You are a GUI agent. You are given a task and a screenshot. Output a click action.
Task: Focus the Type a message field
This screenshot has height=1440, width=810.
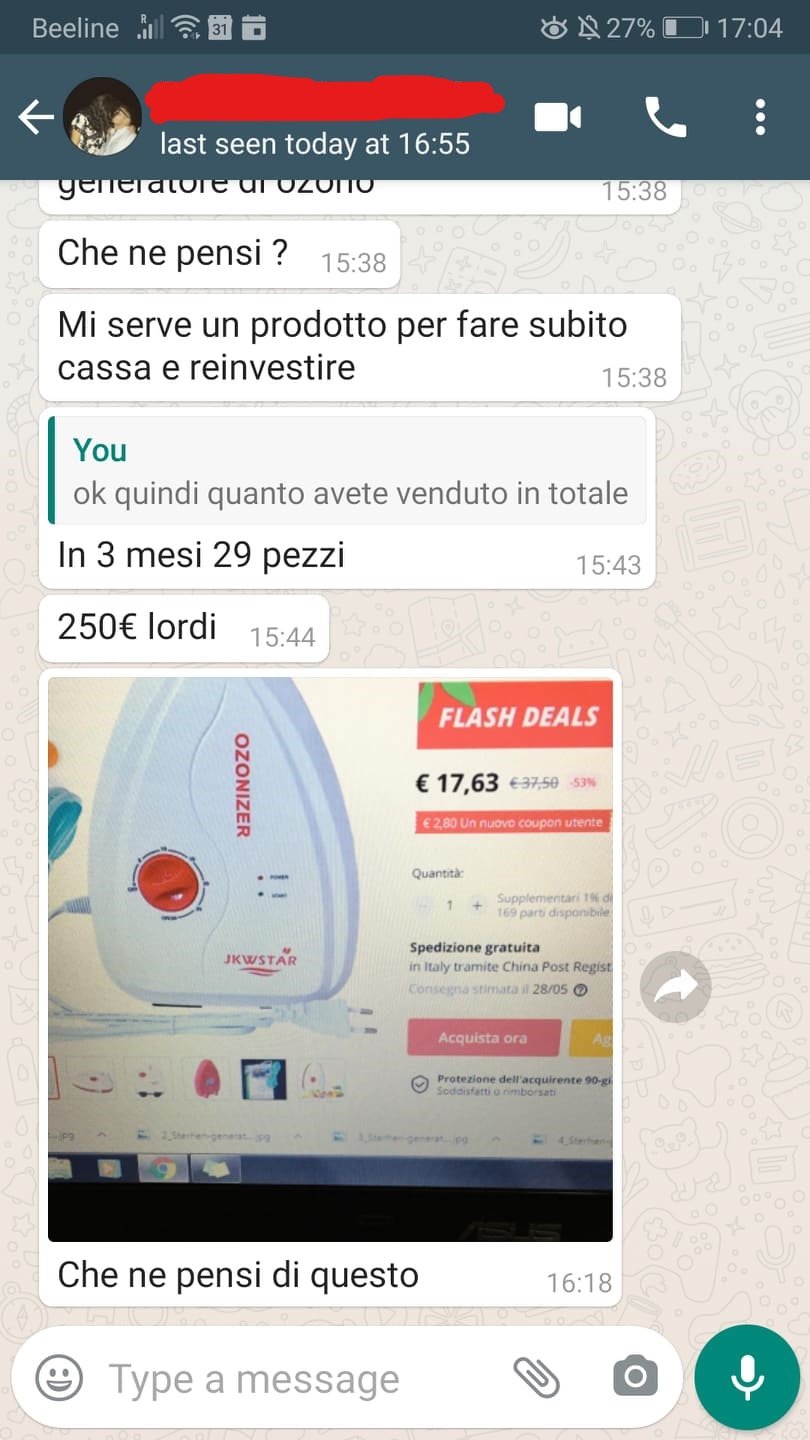click(x=300, y=1380)
